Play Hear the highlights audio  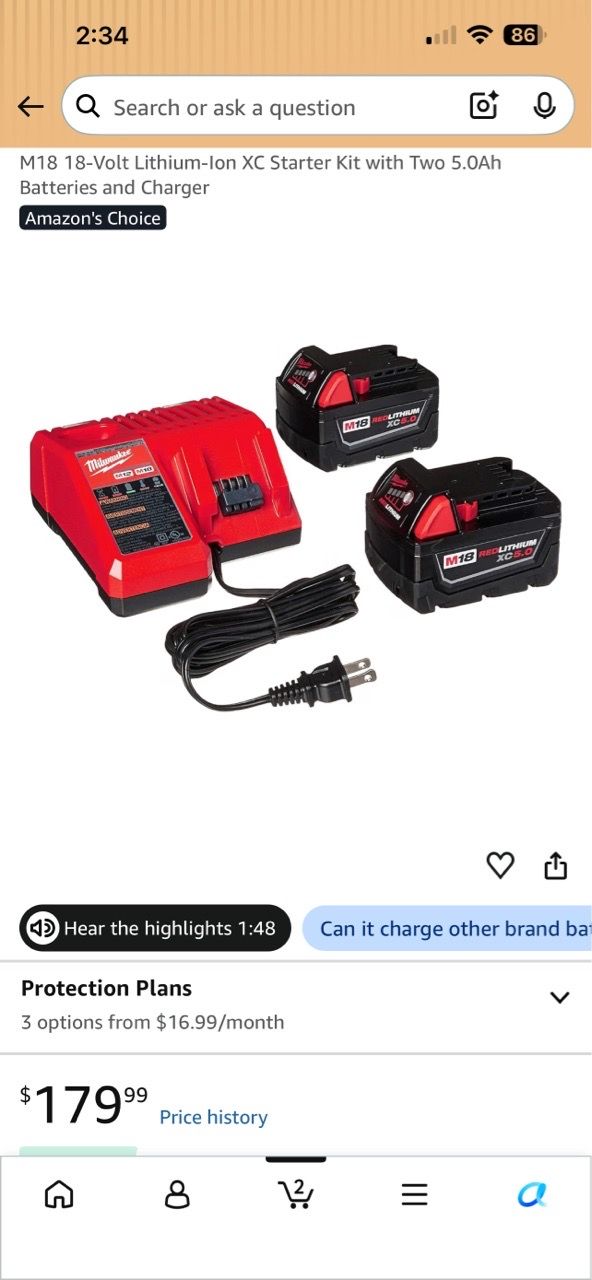(155, 928)
